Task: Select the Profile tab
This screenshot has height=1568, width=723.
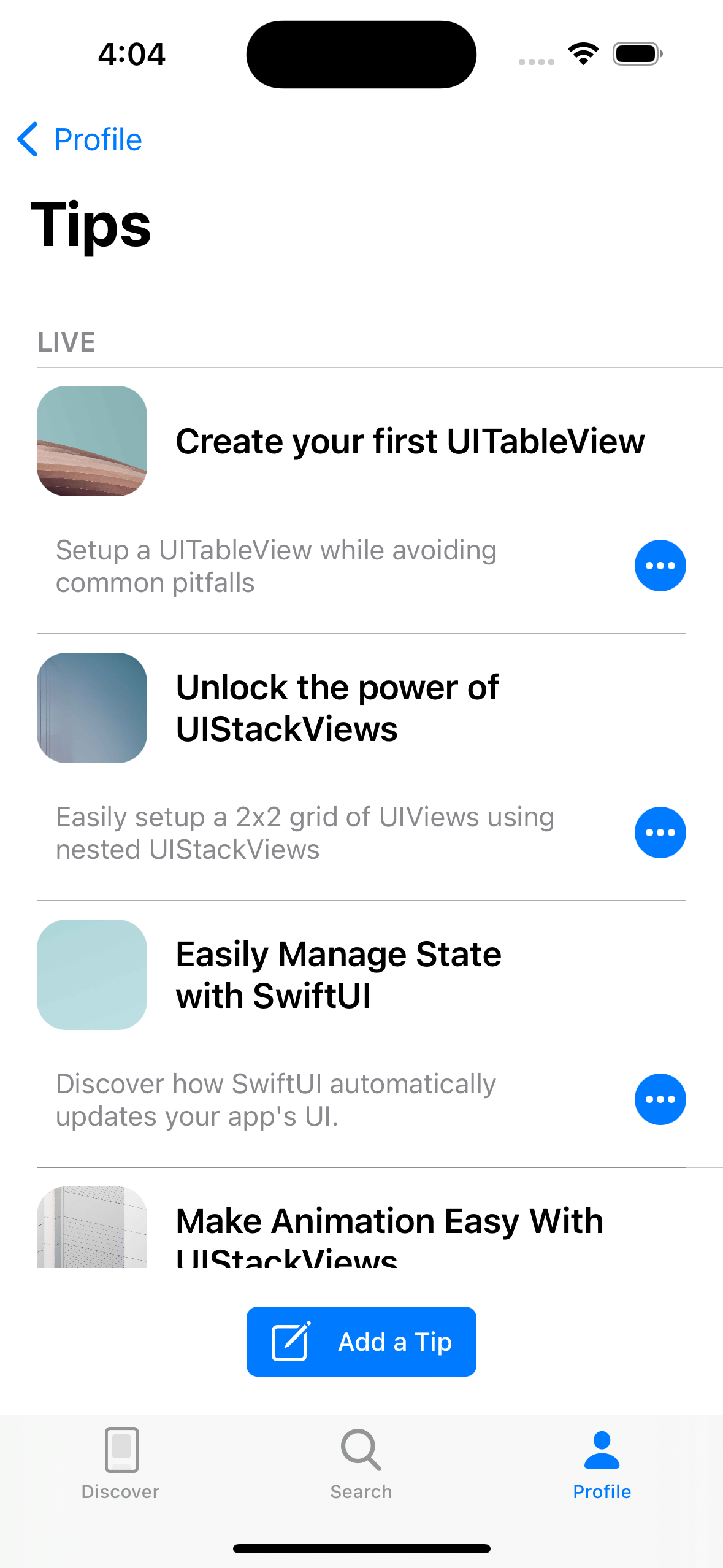Action: (x=602, y=1464)
